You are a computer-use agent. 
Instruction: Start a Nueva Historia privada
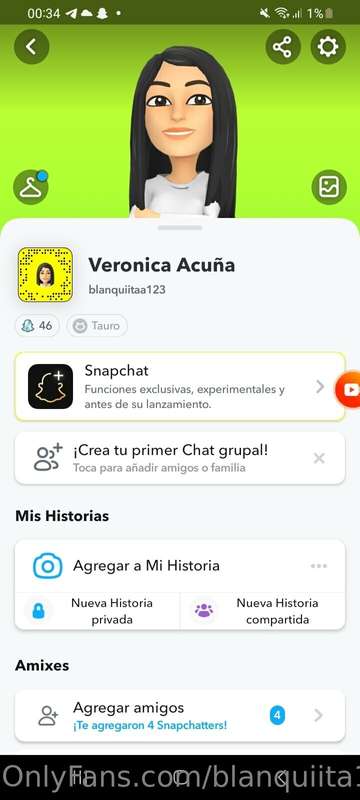97,611
